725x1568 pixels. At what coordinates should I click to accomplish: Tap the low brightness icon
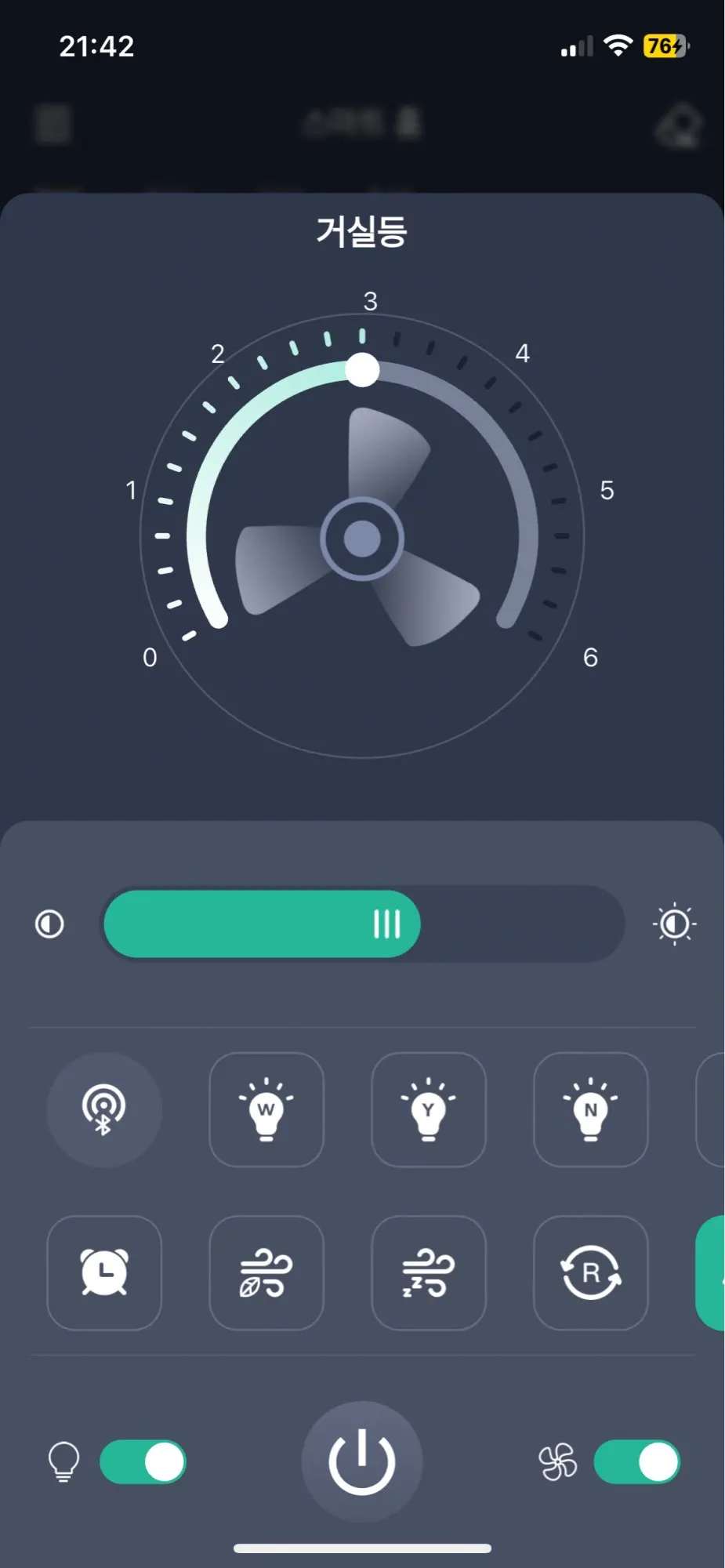pyautogui.click(x=49, y=924)
